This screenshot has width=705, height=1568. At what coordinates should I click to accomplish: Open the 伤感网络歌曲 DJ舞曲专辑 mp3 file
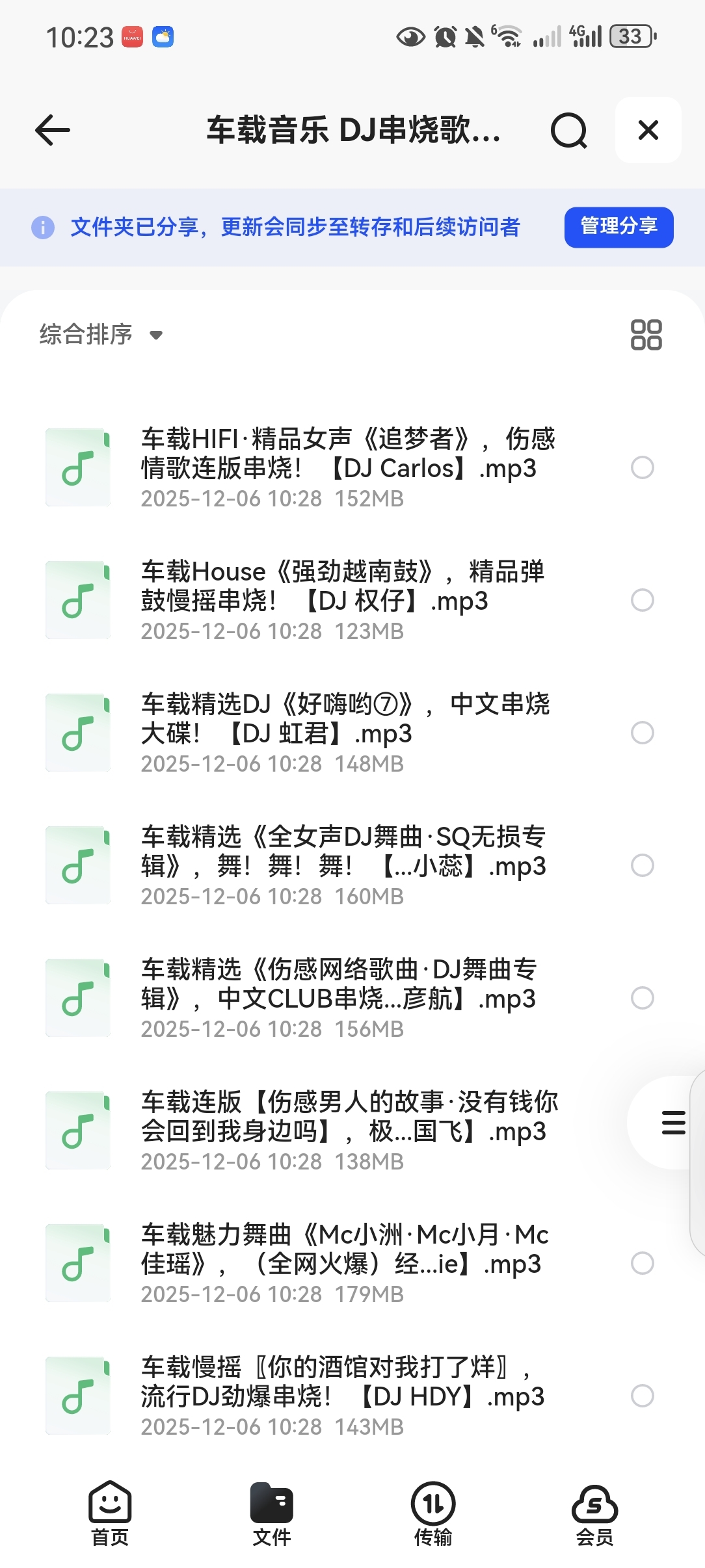[x=338, y=997]
